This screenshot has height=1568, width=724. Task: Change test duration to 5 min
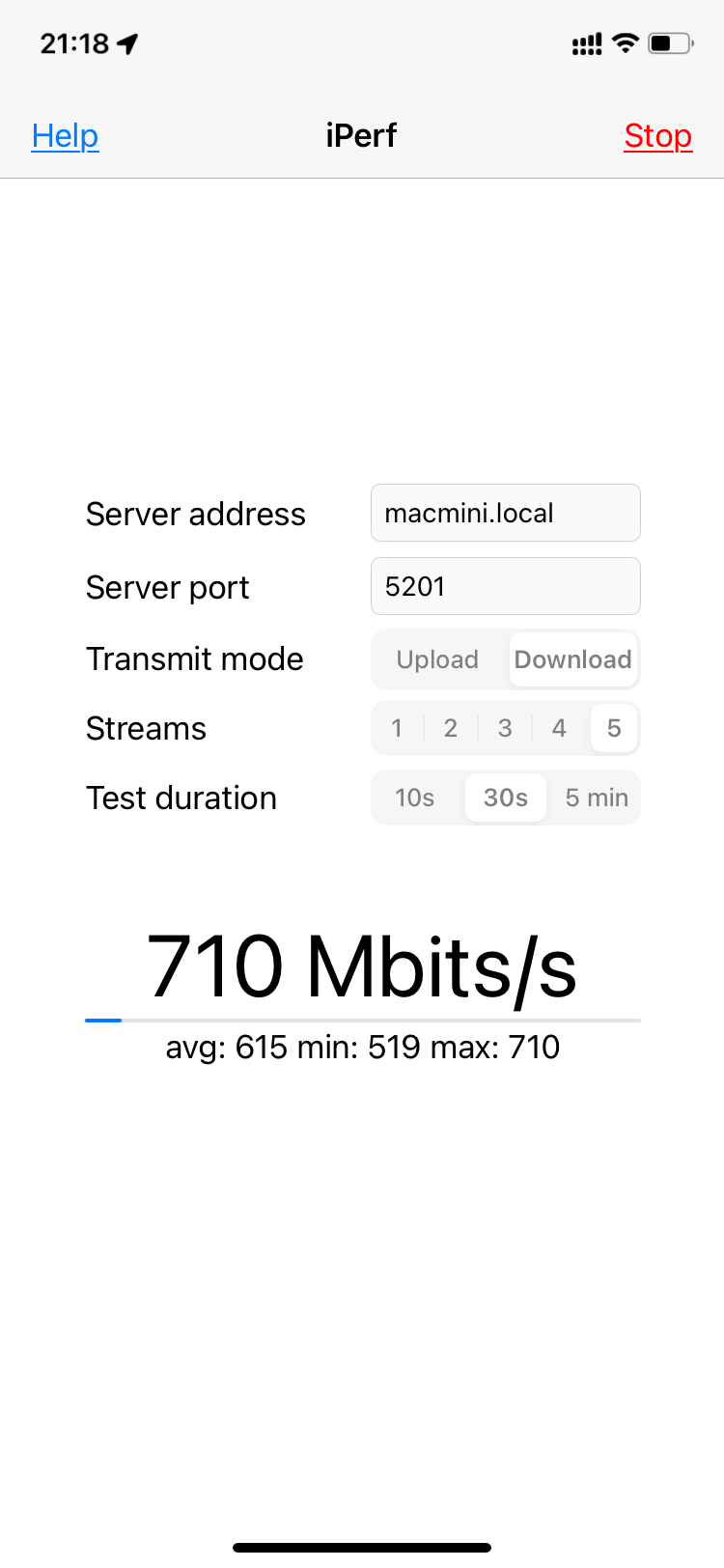click(x=597, y=798)
